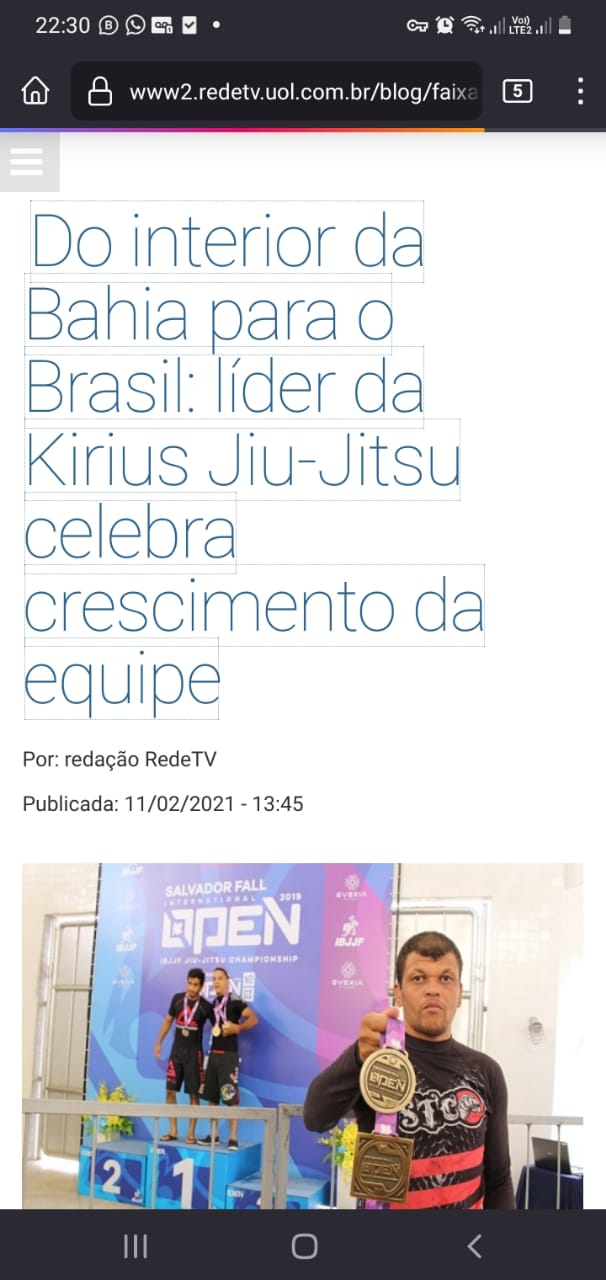Tap the system back button
606x1280 pixels.
coord(474,1245)
